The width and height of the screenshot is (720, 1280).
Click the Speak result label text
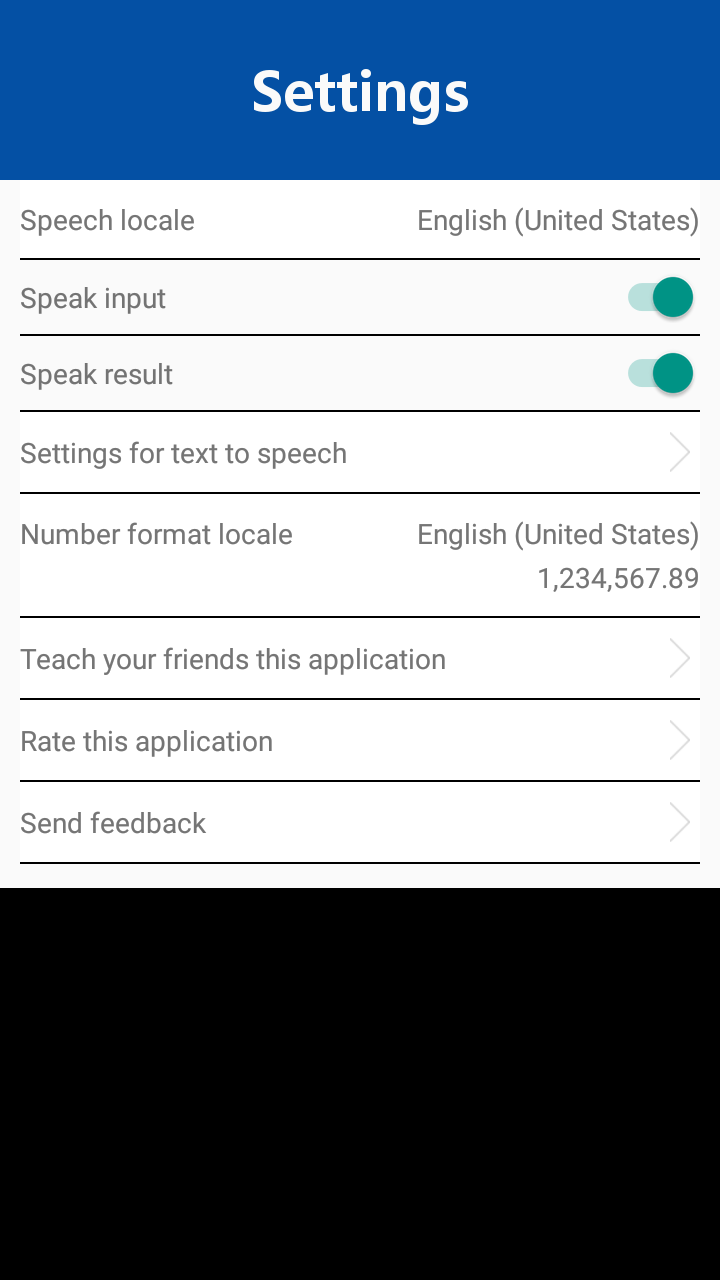(x=96, y=373)
